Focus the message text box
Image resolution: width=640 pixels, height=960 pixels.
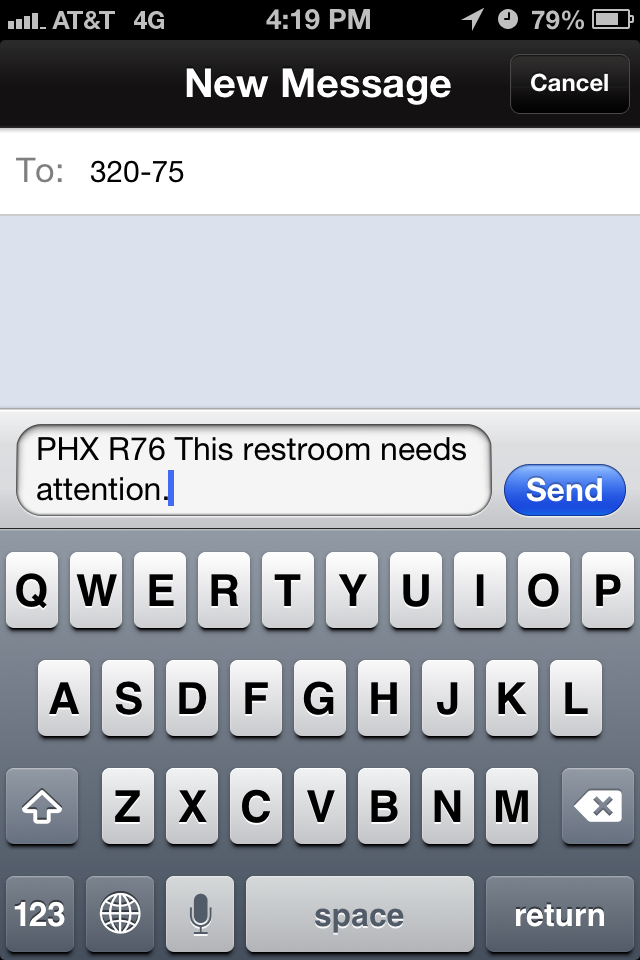coord(255,469)
